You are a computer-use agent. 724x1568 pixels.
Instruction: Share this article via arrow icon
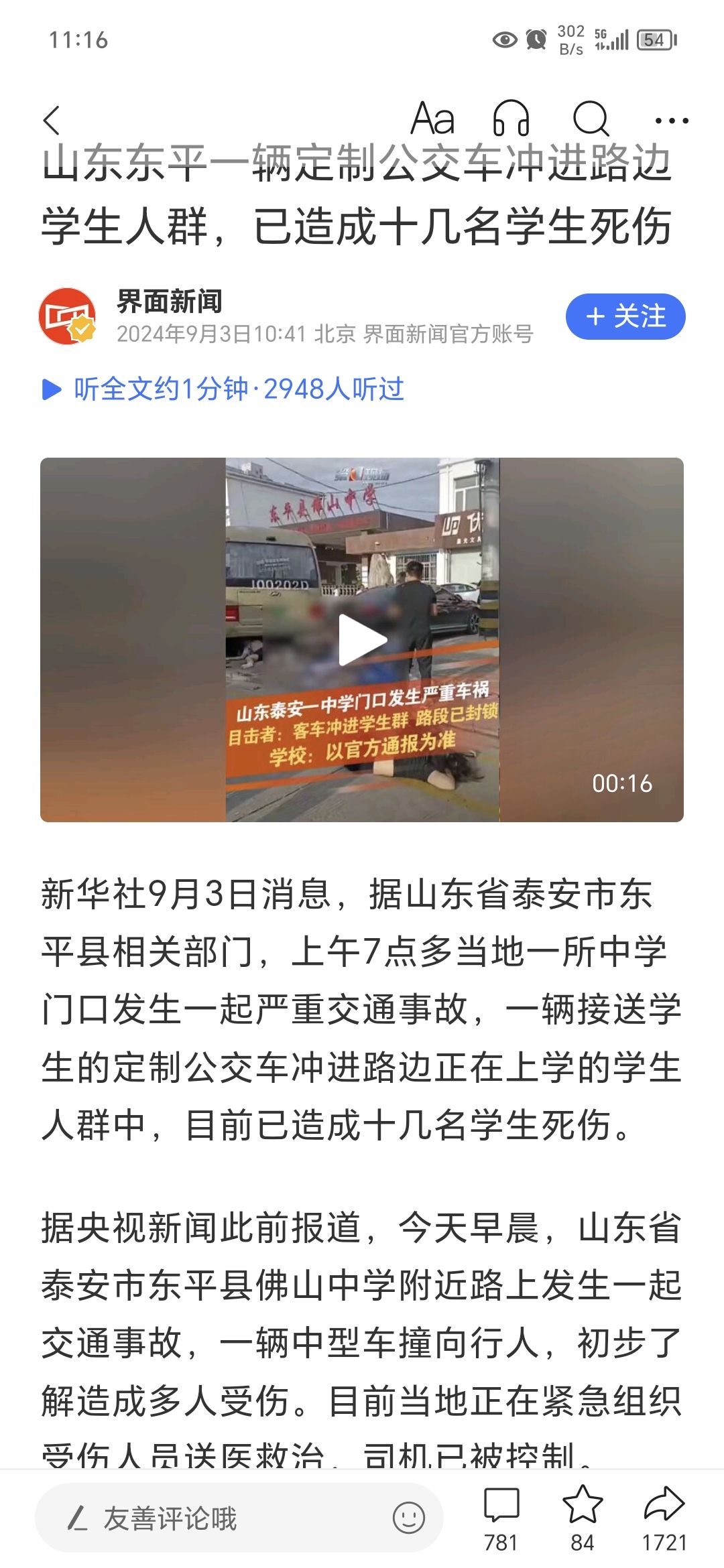pyautogui.click(x=664, y=1517)
